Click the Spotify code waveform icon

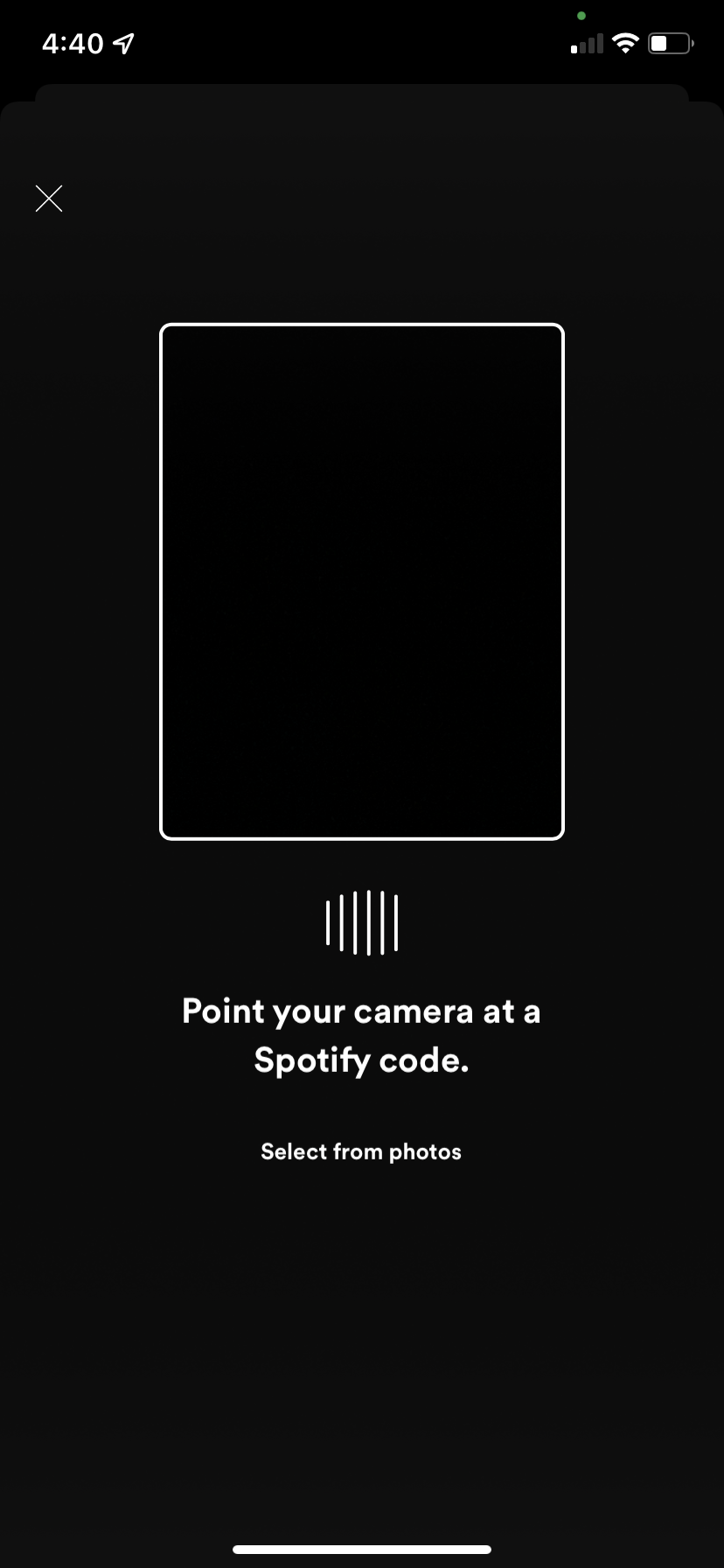tap(361, 921)
